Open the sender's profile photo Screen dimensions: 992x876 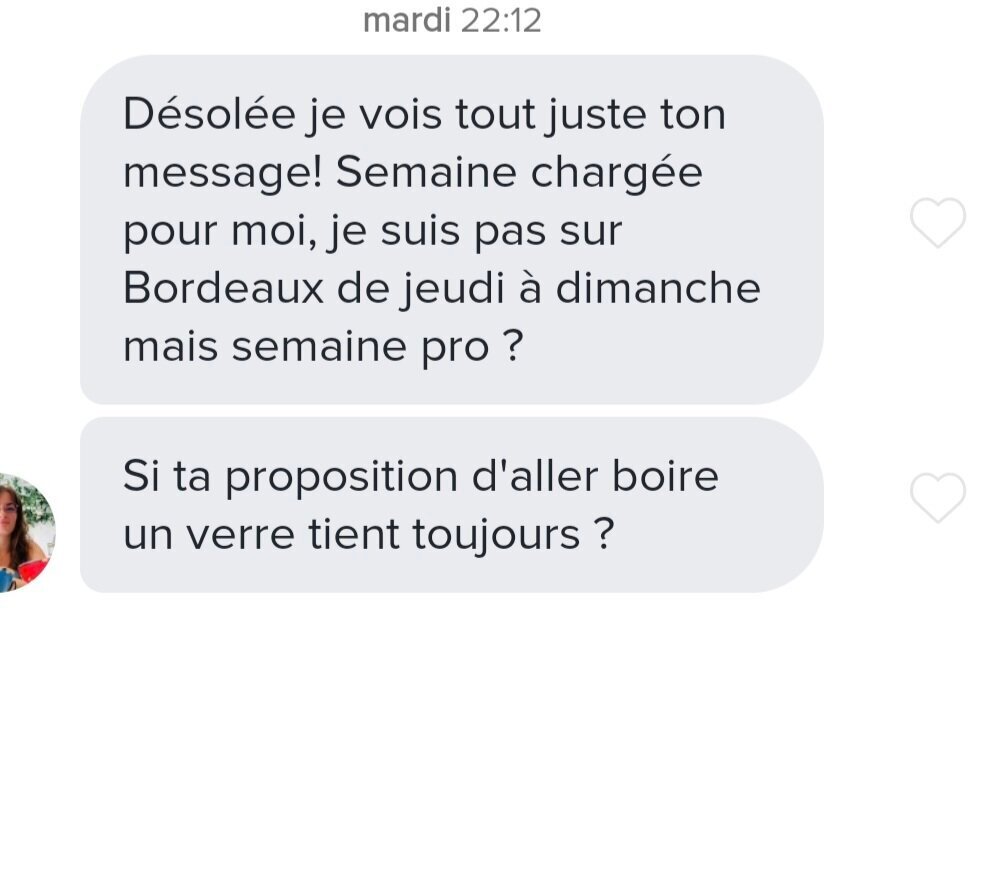tap(24, 533)
